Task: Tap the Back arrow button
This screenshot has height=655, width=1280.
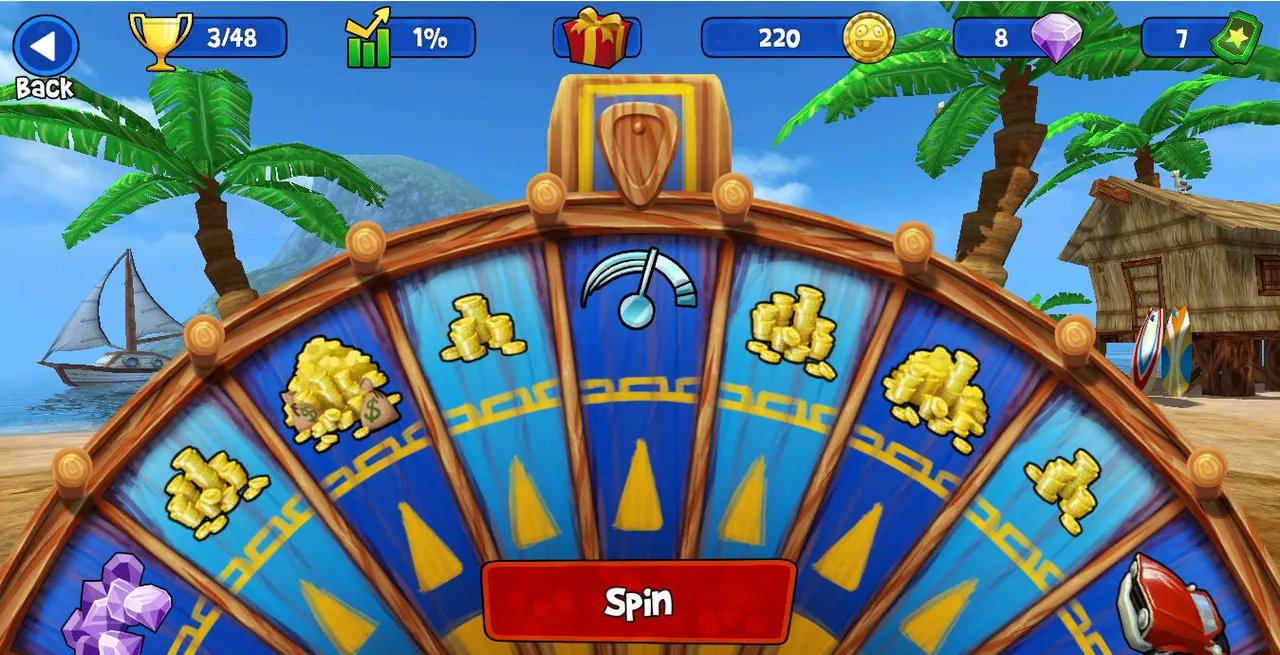Action: (45, 48)
